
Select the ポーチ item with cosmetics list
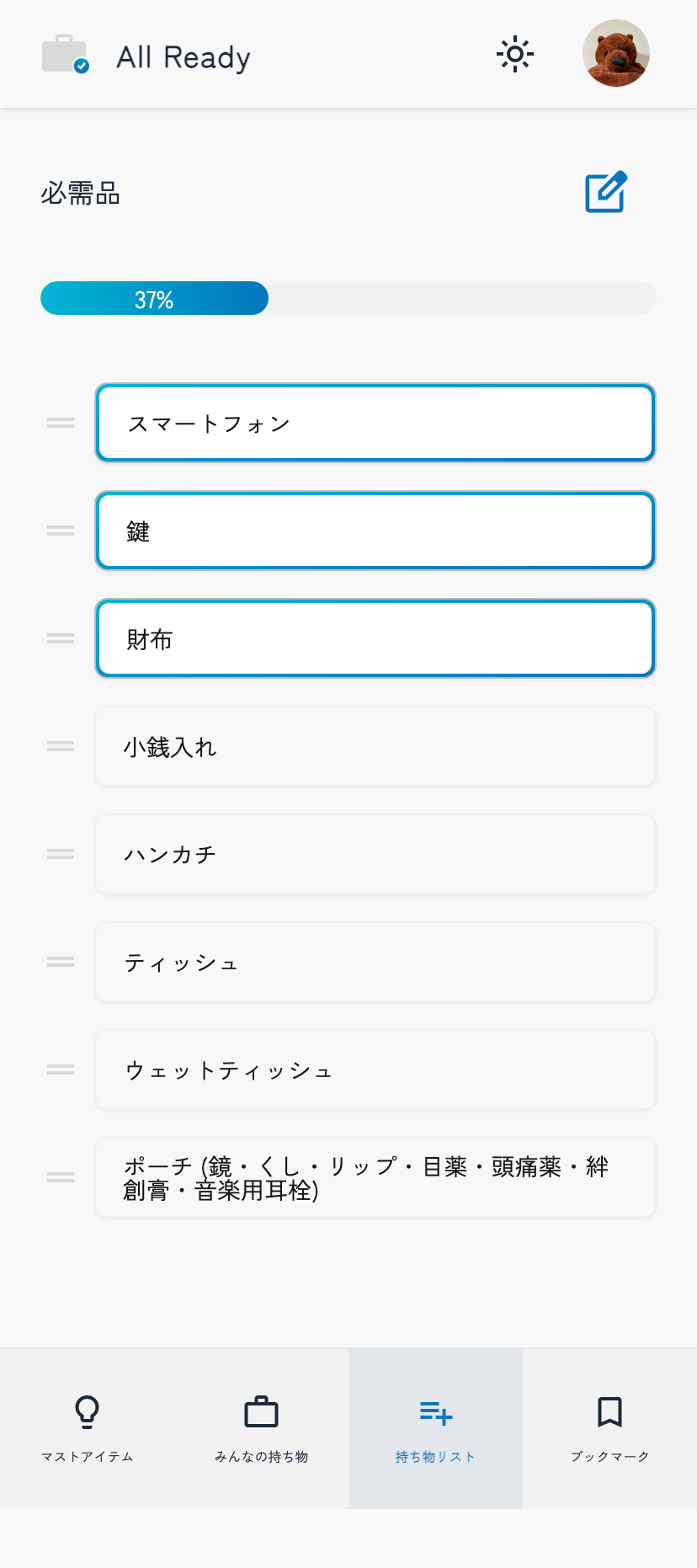375,1177
